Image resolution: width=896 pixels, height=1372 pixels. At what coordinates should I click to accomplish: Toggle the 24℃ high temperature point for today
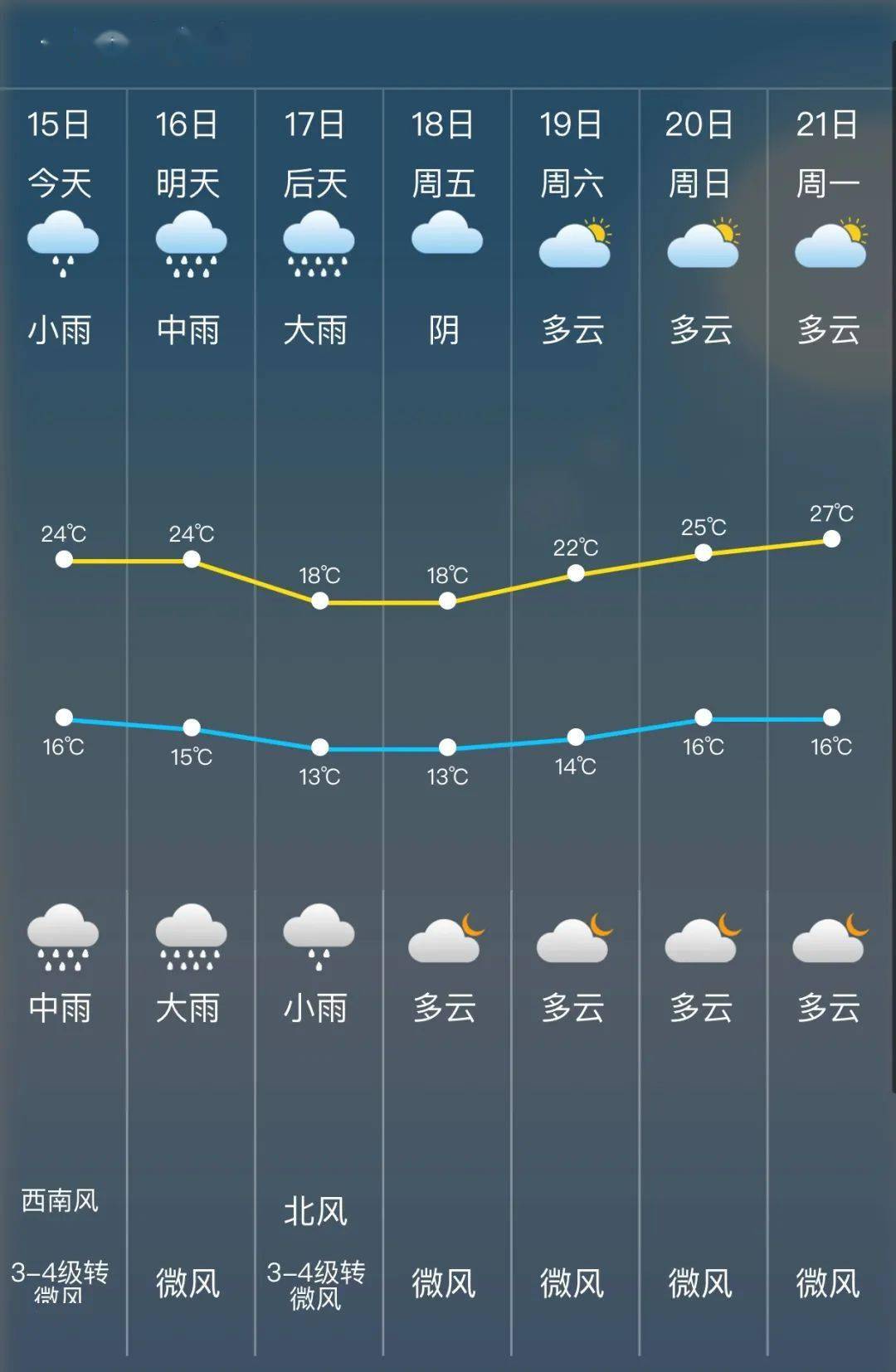(65, 559)
